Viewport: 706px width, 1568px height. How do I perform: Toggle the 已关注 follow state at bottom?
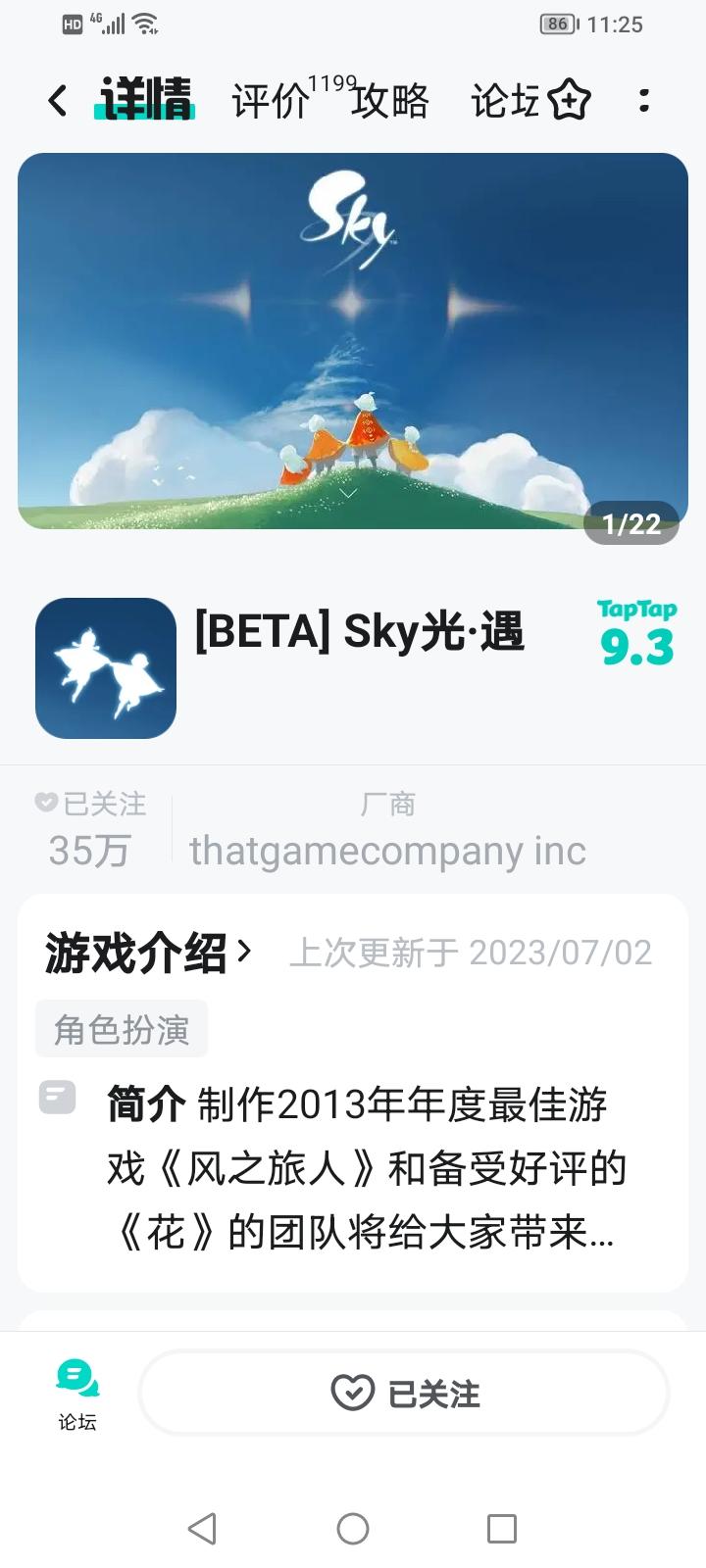point(403,1392)
